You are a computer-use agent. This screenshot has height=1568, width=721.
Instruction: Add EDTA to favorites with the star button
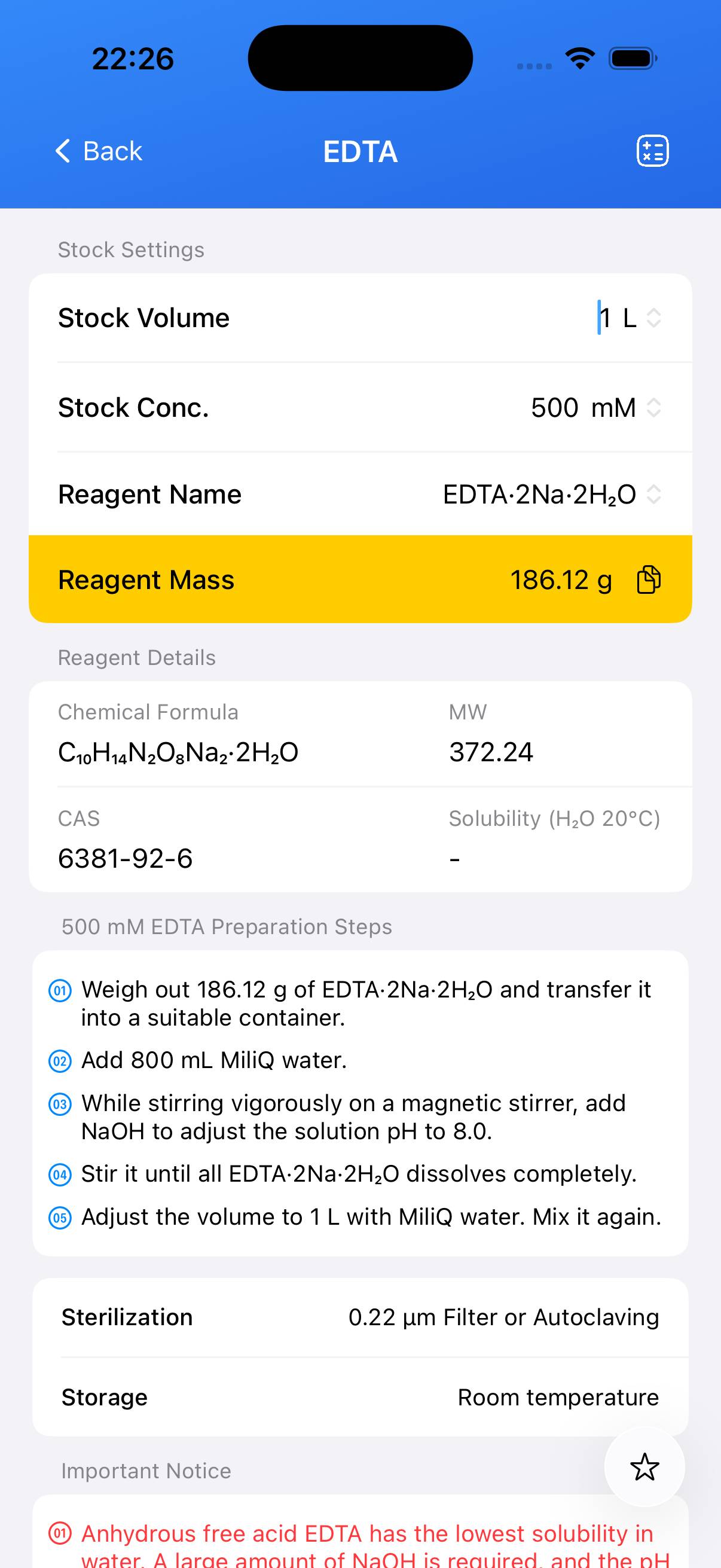point(644,1467)
